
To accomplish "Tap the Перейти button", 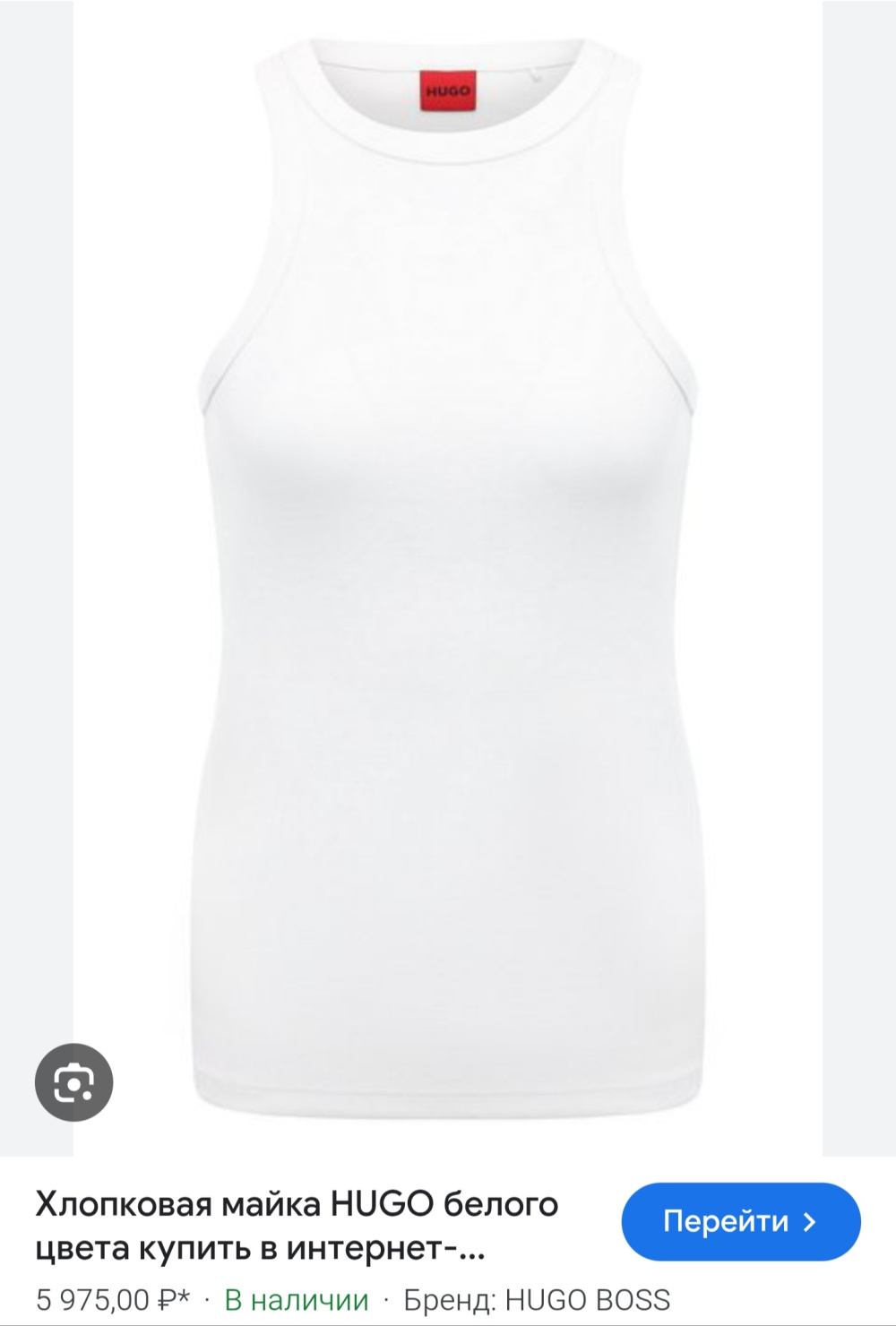I will point(740,1221).
